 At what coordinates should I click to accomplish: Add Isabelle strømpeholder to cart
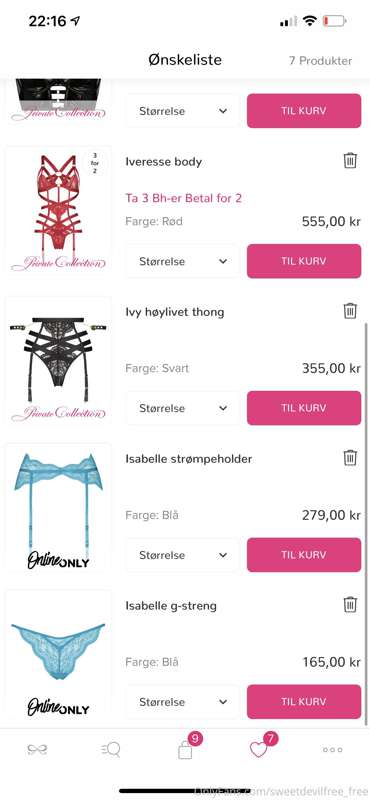(x=304, y=555)
